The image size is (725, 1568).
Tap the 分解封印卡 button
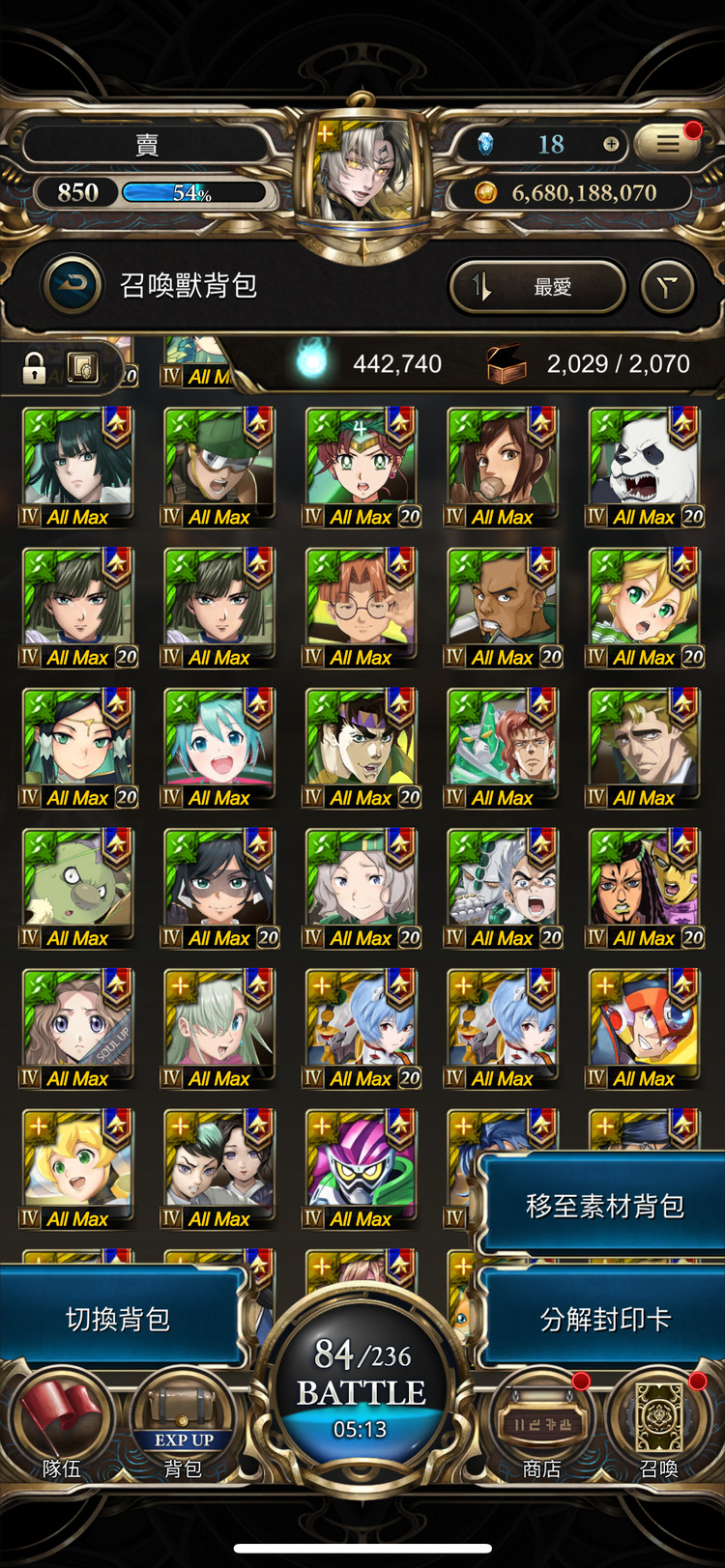click(x=604, y=1319)
